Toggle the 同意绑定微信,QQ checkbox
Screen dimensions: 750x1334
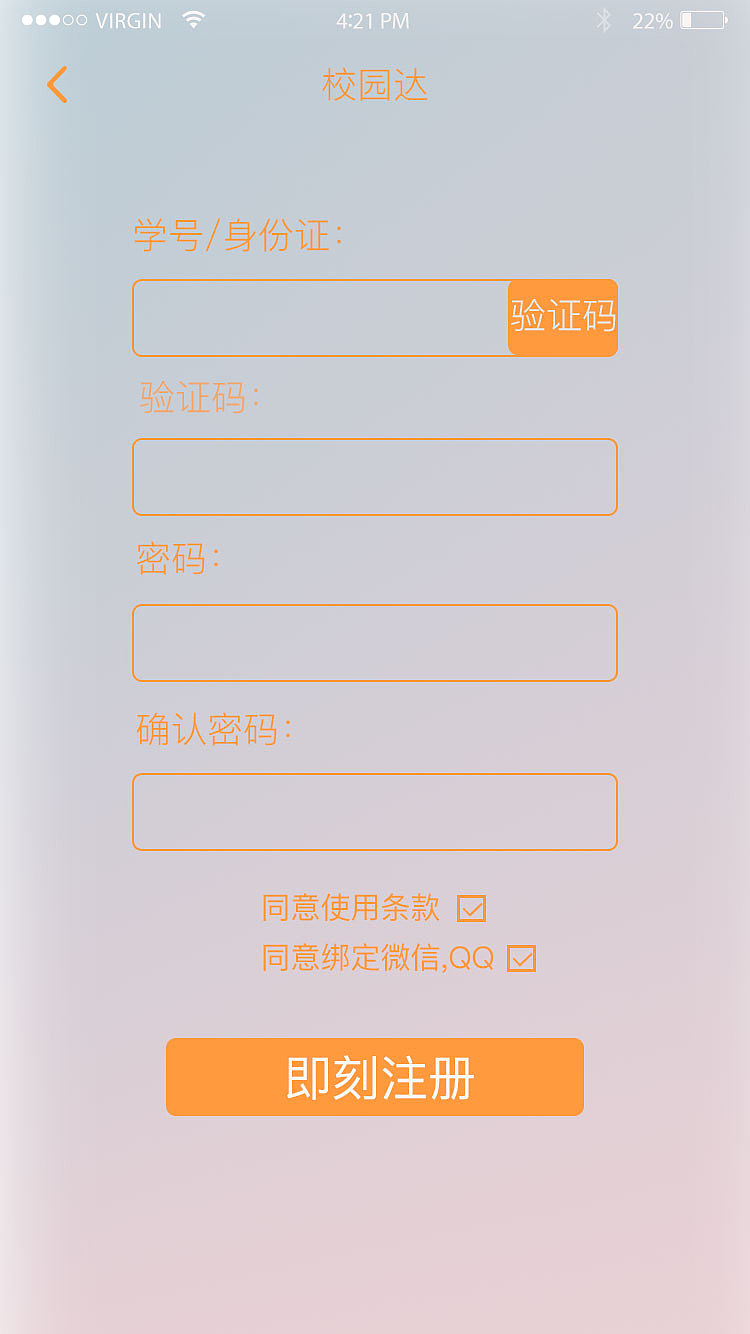(522, 958)
